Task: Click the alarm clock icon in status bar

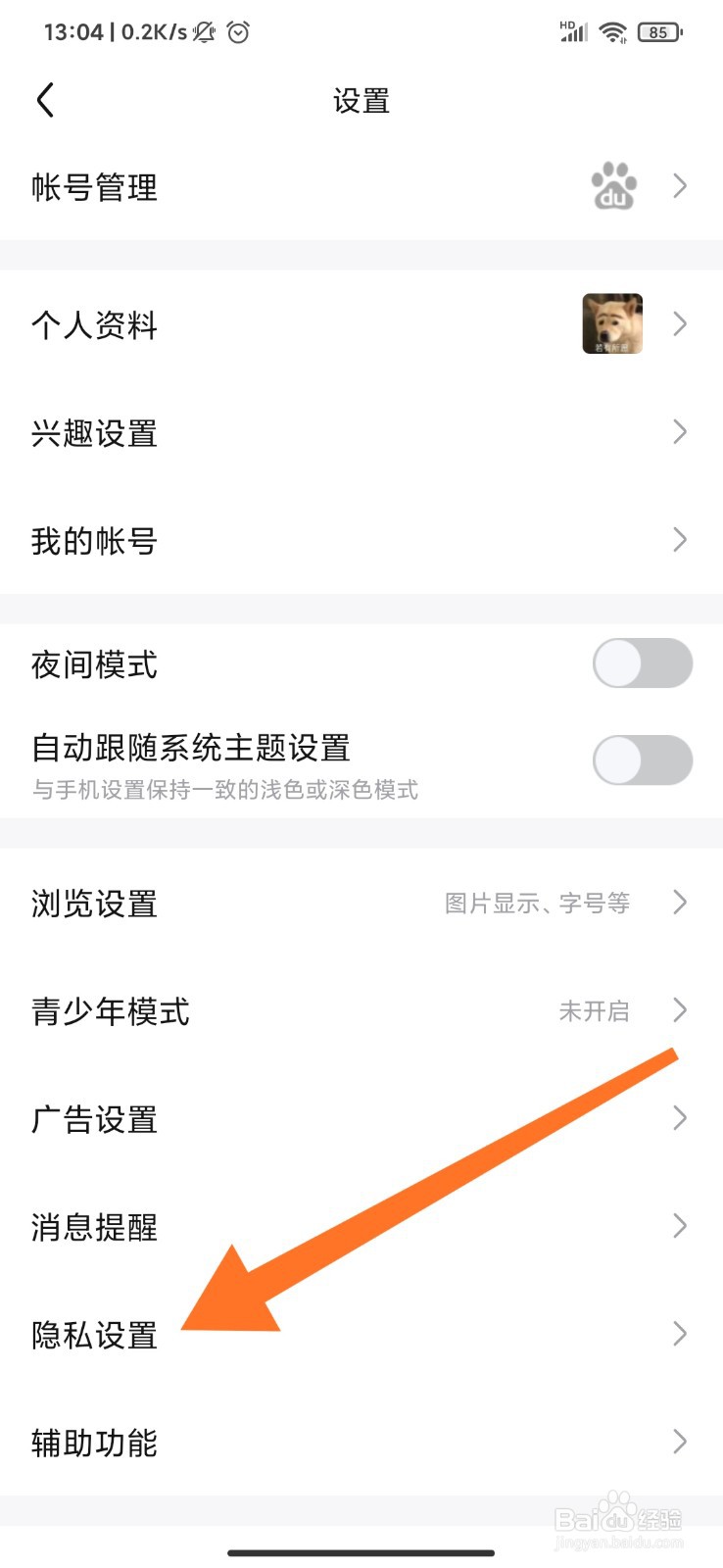Action: click(235, 31)
